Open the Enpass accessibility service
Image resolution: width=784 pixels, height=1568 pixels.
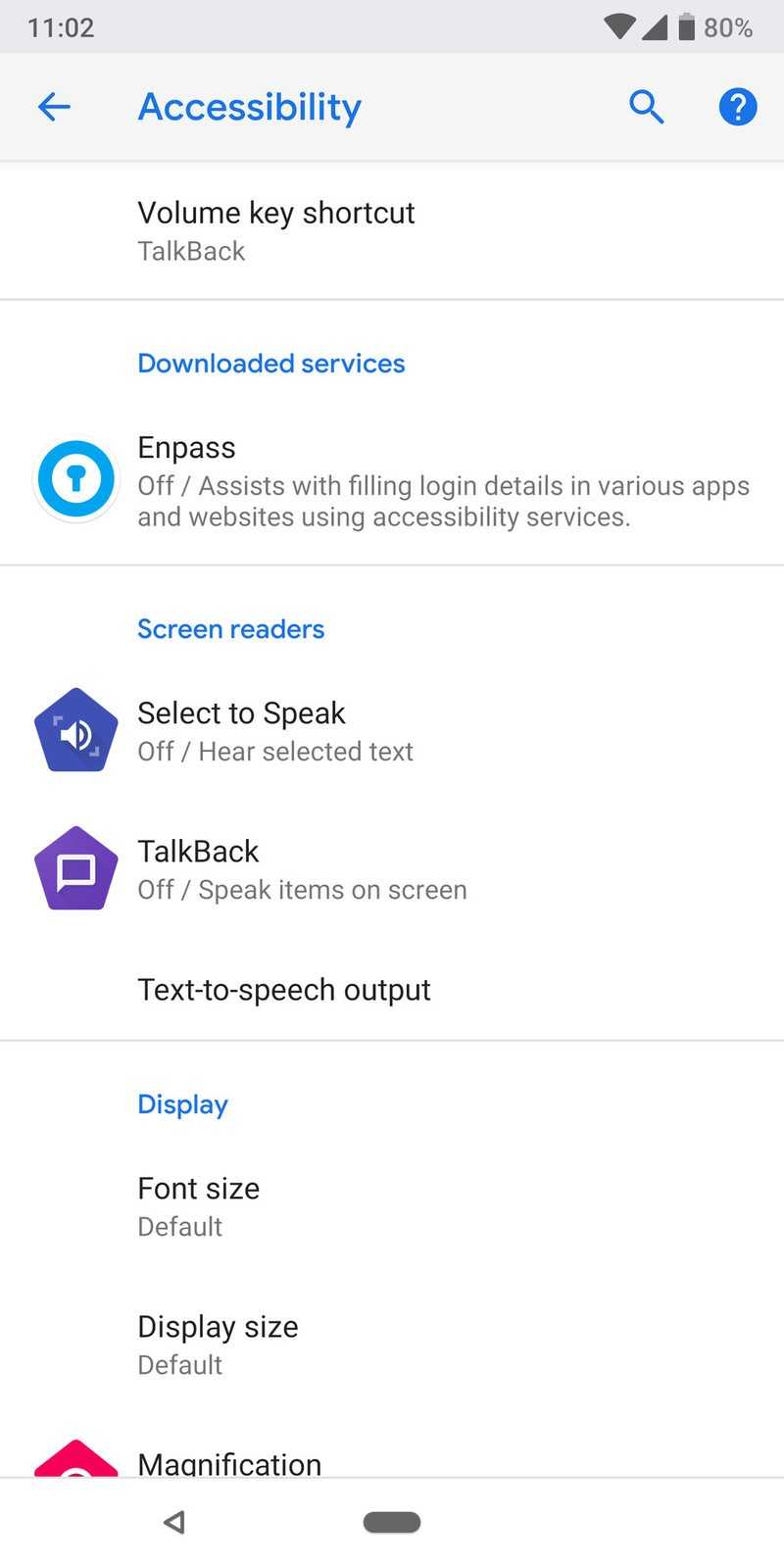click(x=392, y=480)
